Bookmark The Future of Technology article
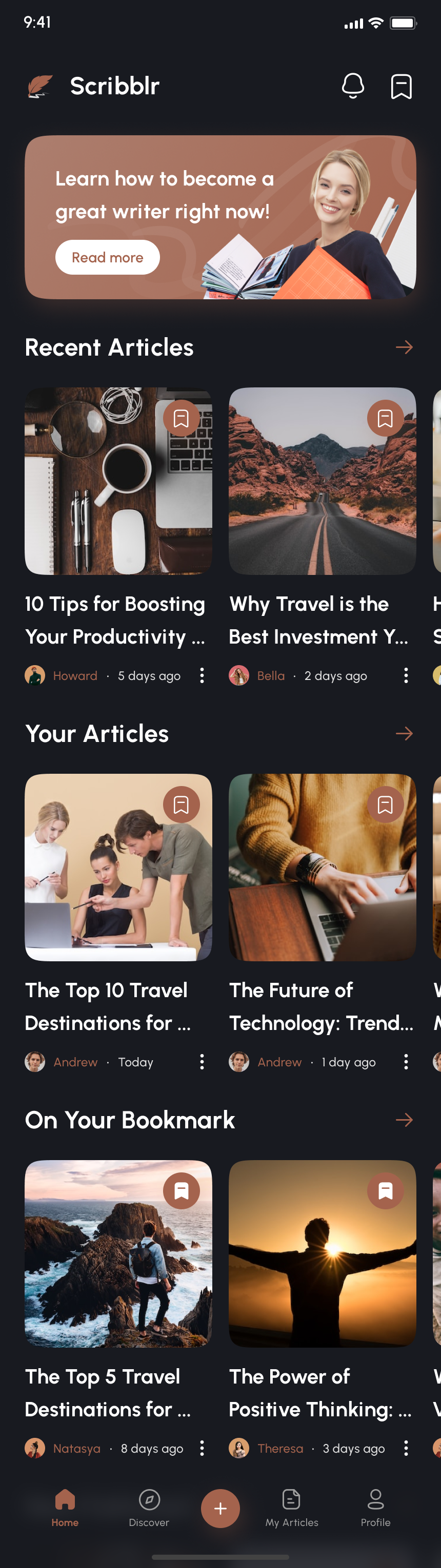 (385, 804)
